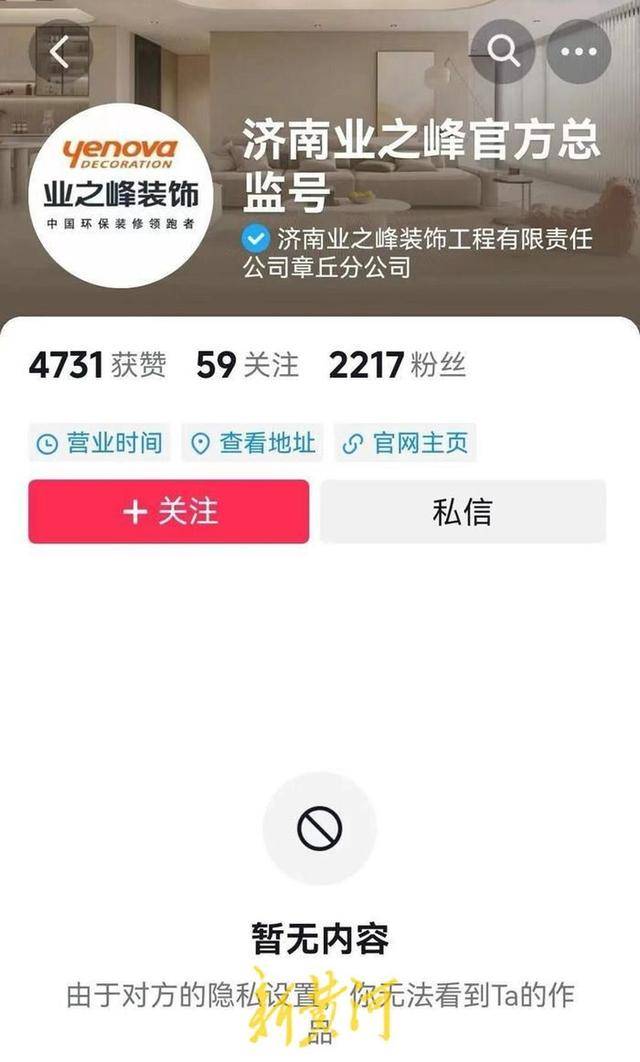
Task: Open 查看地址 to view the address
Action: click(x=254, y=443)
